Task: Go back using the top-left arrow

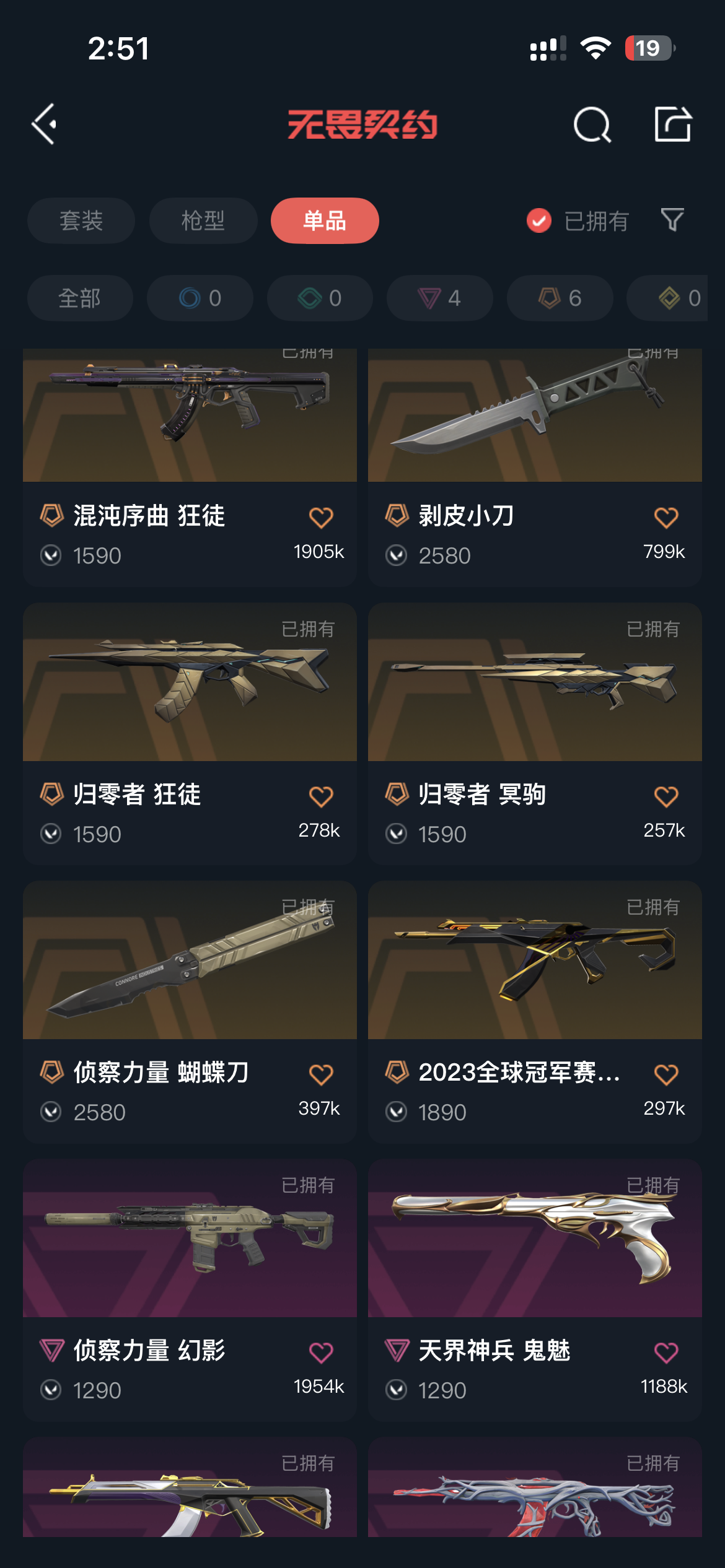Action: tap(45, 124)
